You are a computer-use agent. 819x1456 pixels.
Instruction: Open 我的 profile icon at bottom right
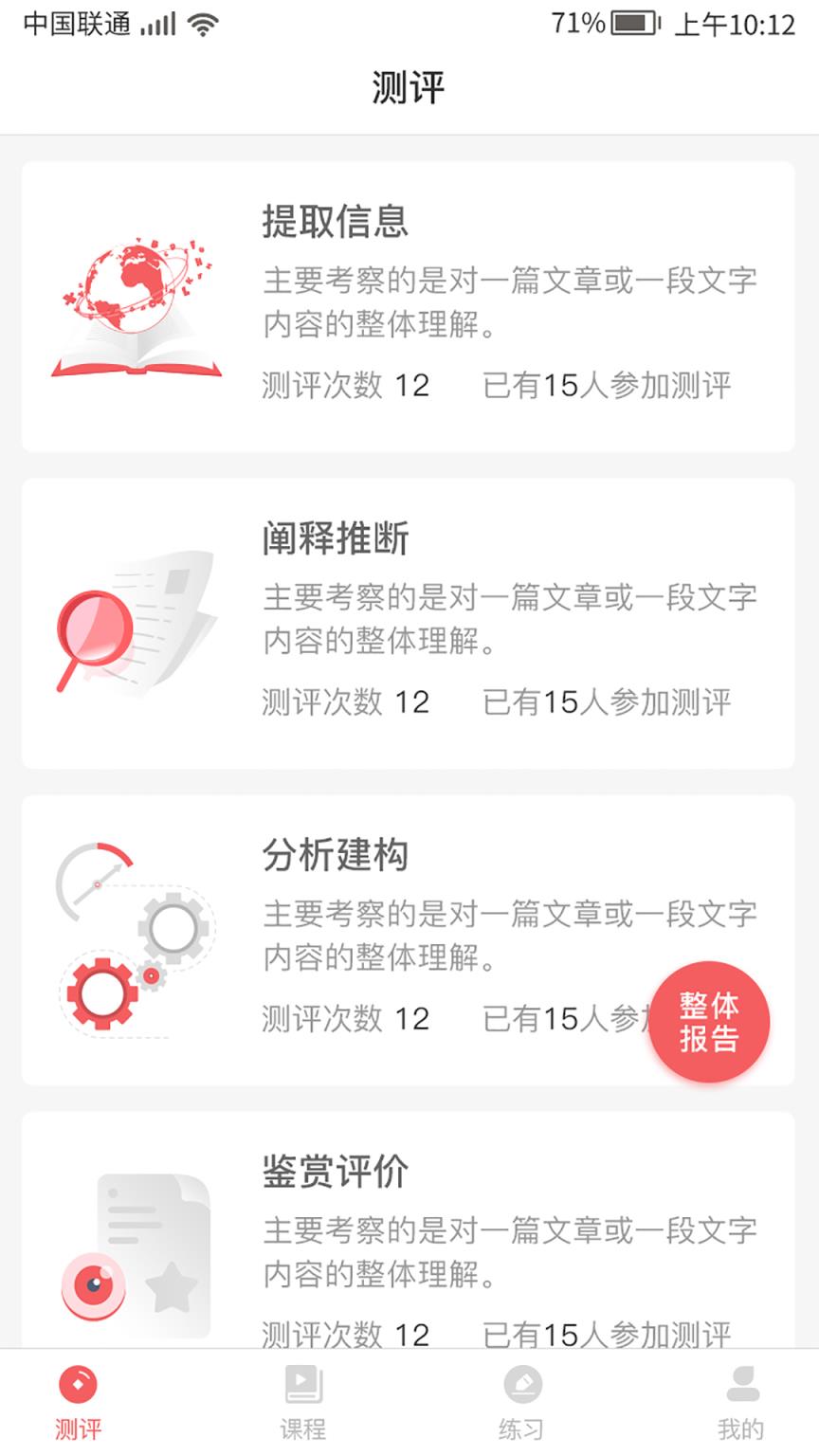pyautogui.click(x=743, y=1388)
